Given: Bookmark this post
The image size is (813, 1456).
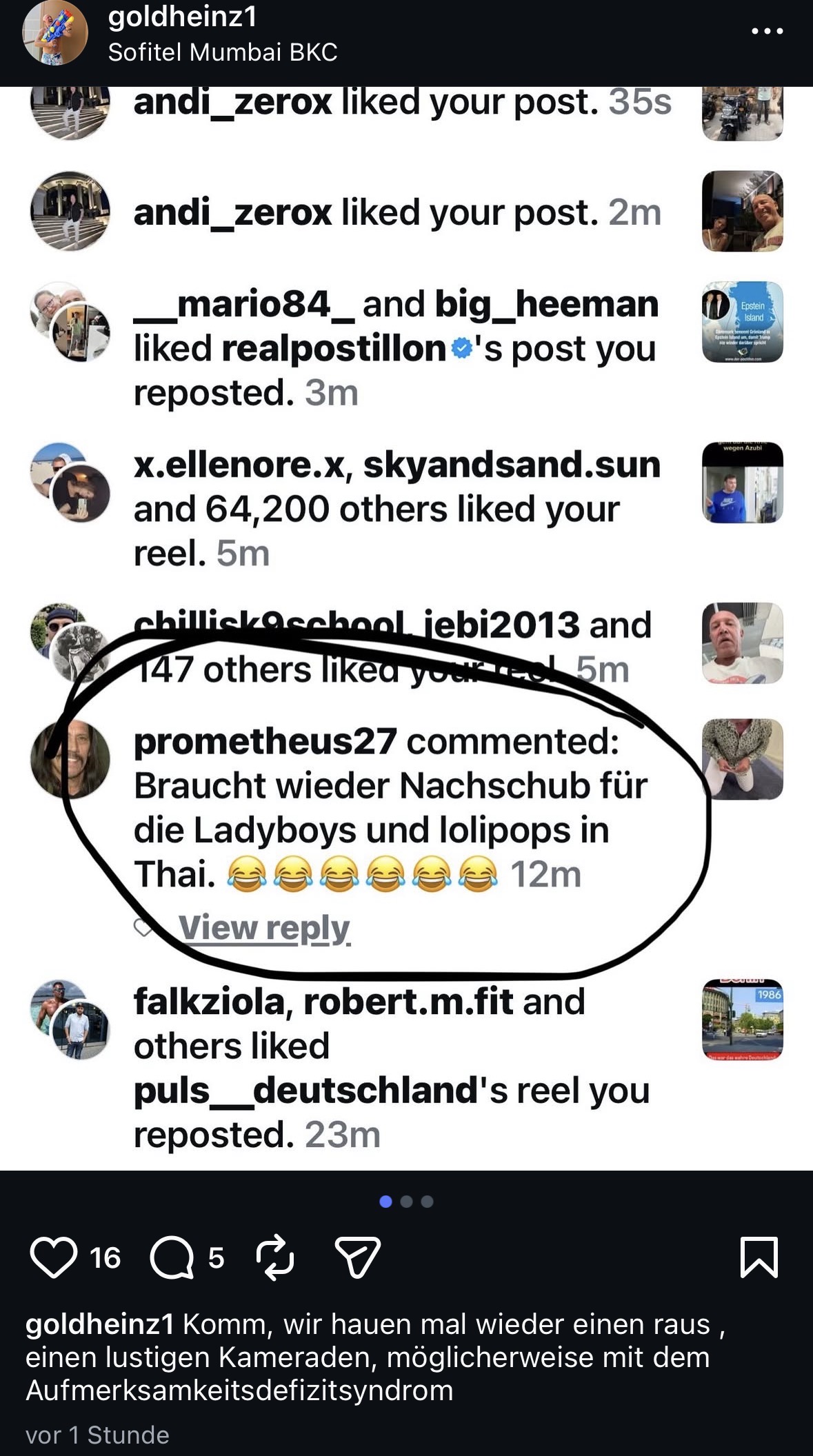Looking at the screenshot, I should tap(759, 1257).
